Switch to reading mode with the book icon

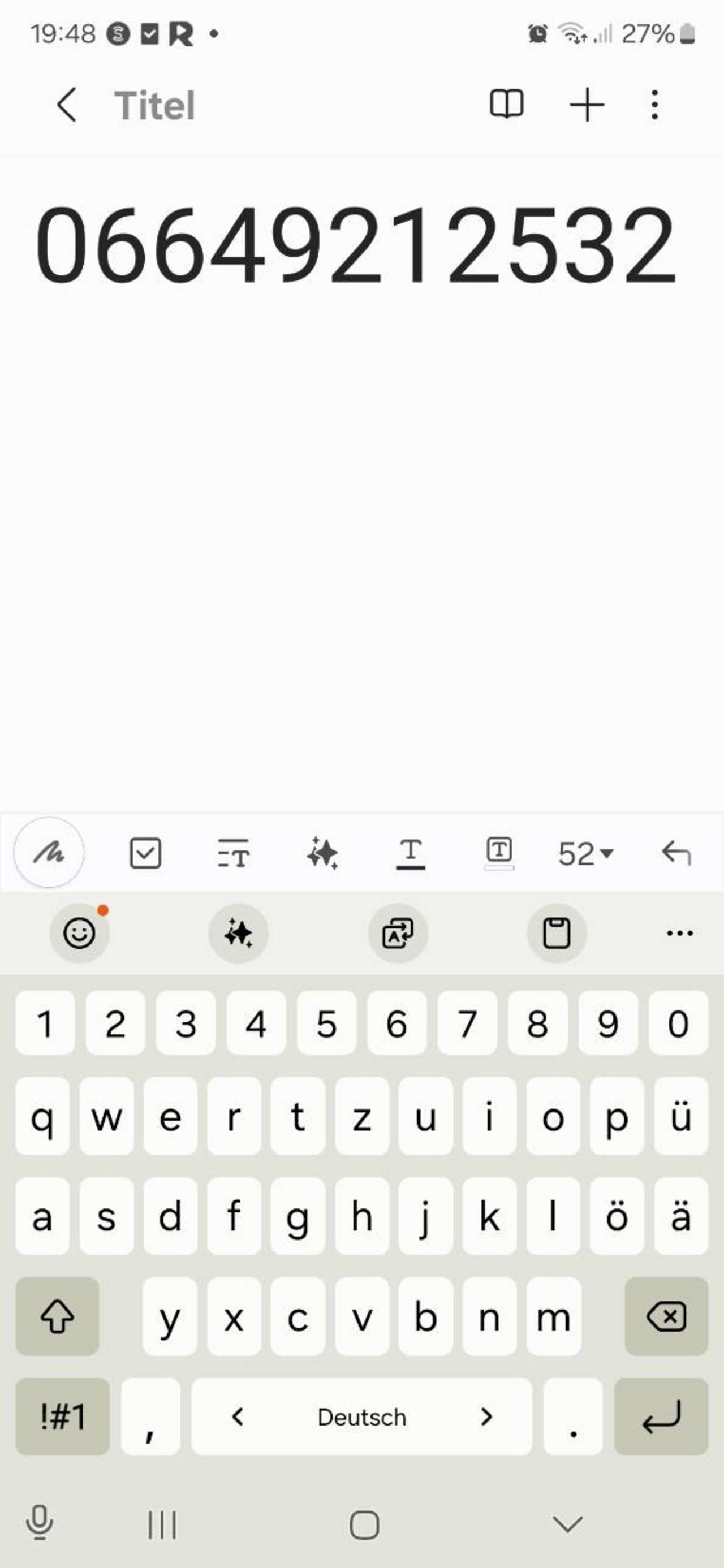pos(506,104)
